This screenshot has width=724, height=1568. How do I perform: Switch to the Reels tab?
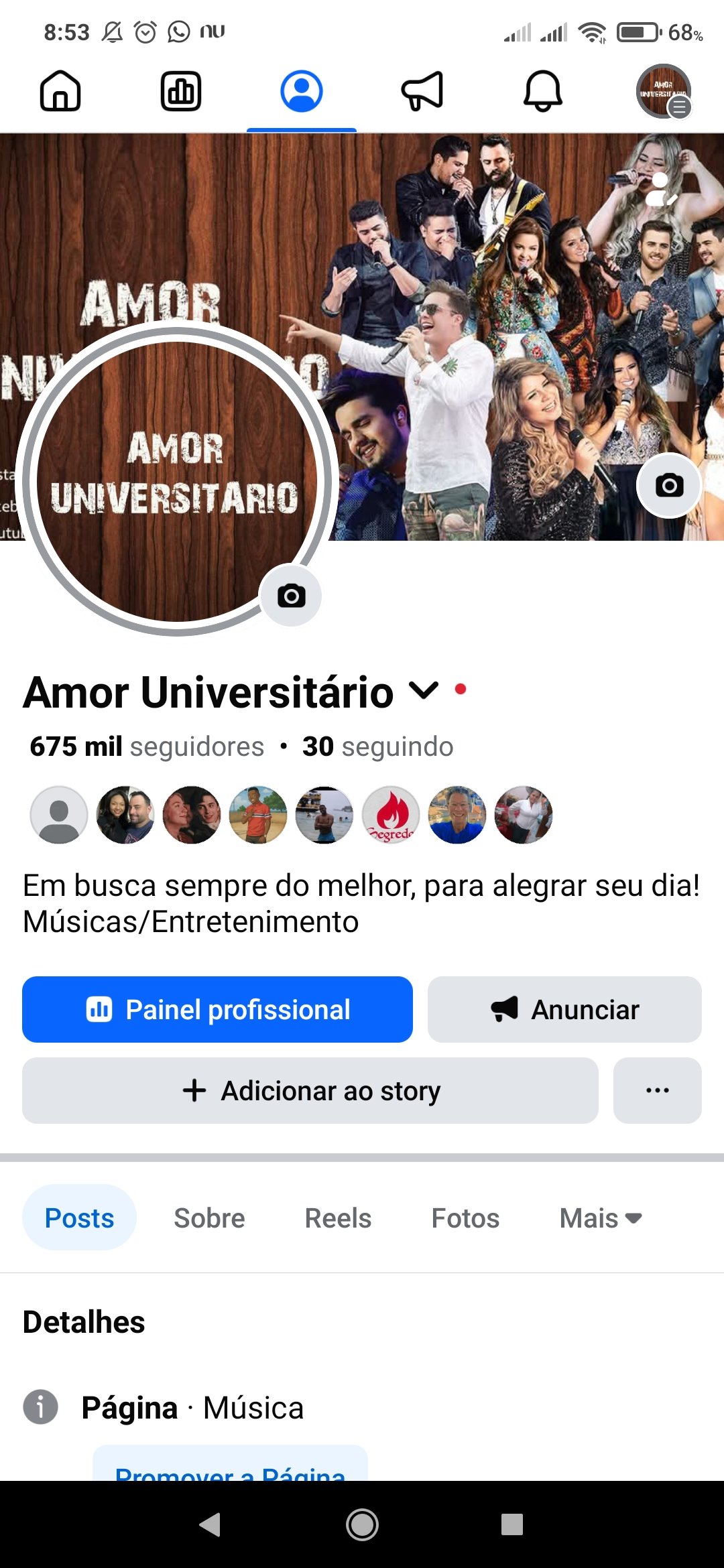pos(338,1218)
